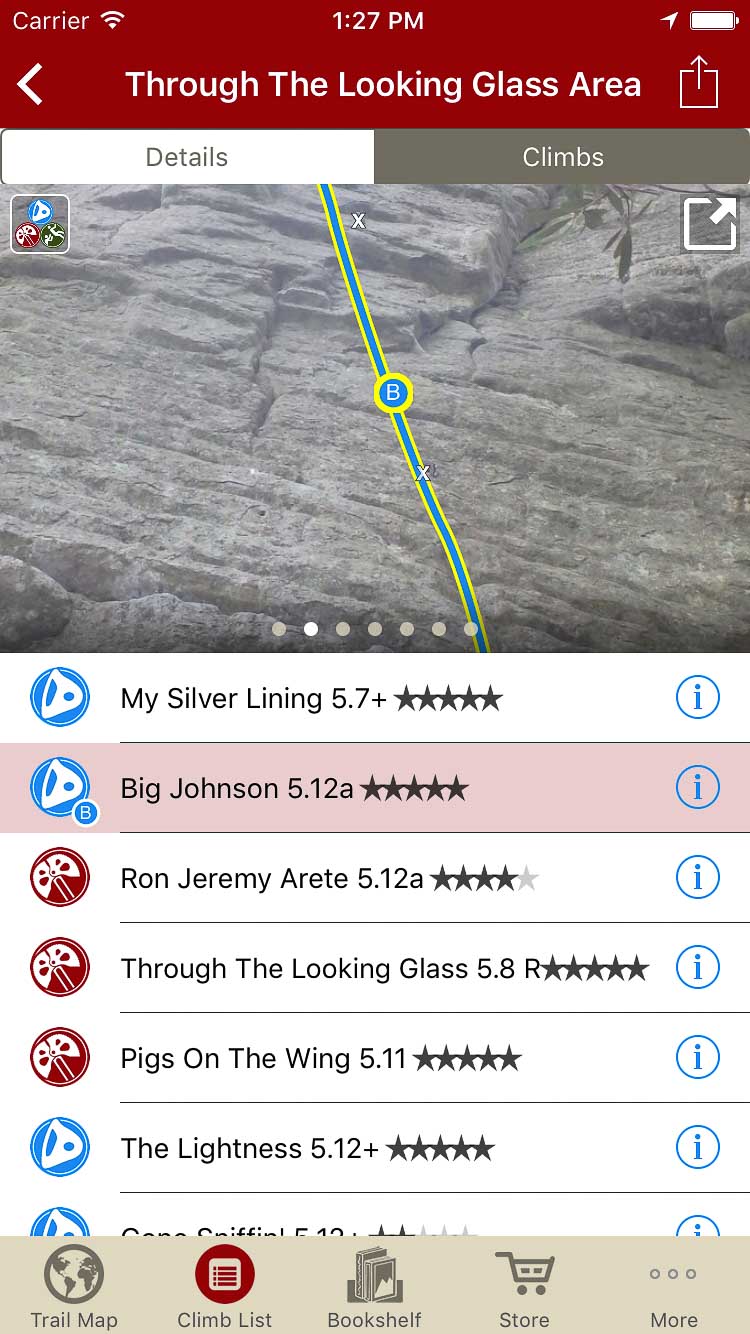This screenshot has width=750, height=1334.
Task: Open the climb type filter icon
Action: [x=40, y=223]
